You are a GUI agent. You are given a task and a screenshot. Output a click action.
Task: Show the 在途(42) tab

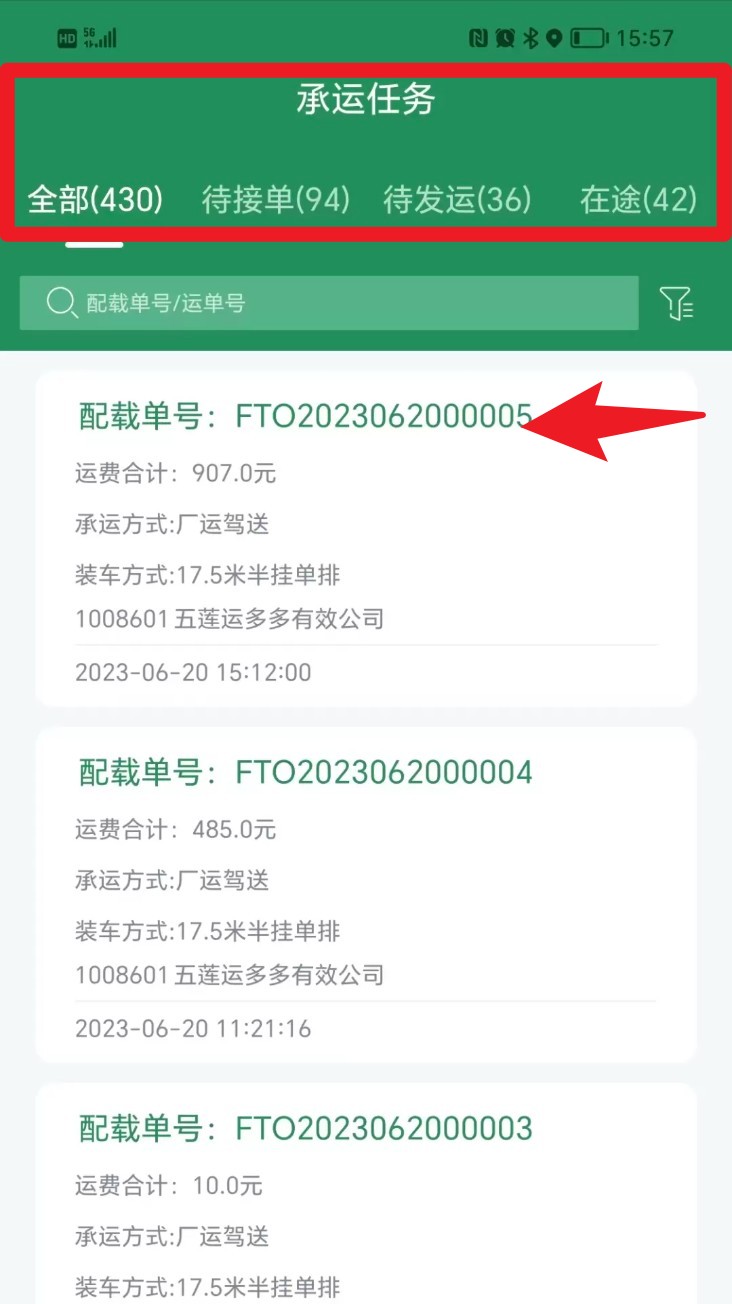[x=638, y=200]
